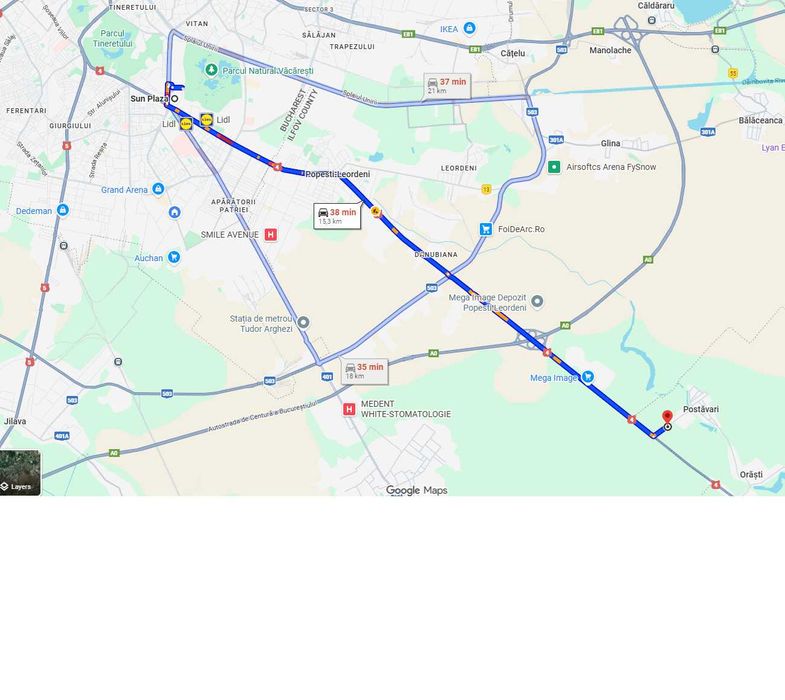Open the Stația de metrou Tudor Arghezi marker

(x=303, y=322)
